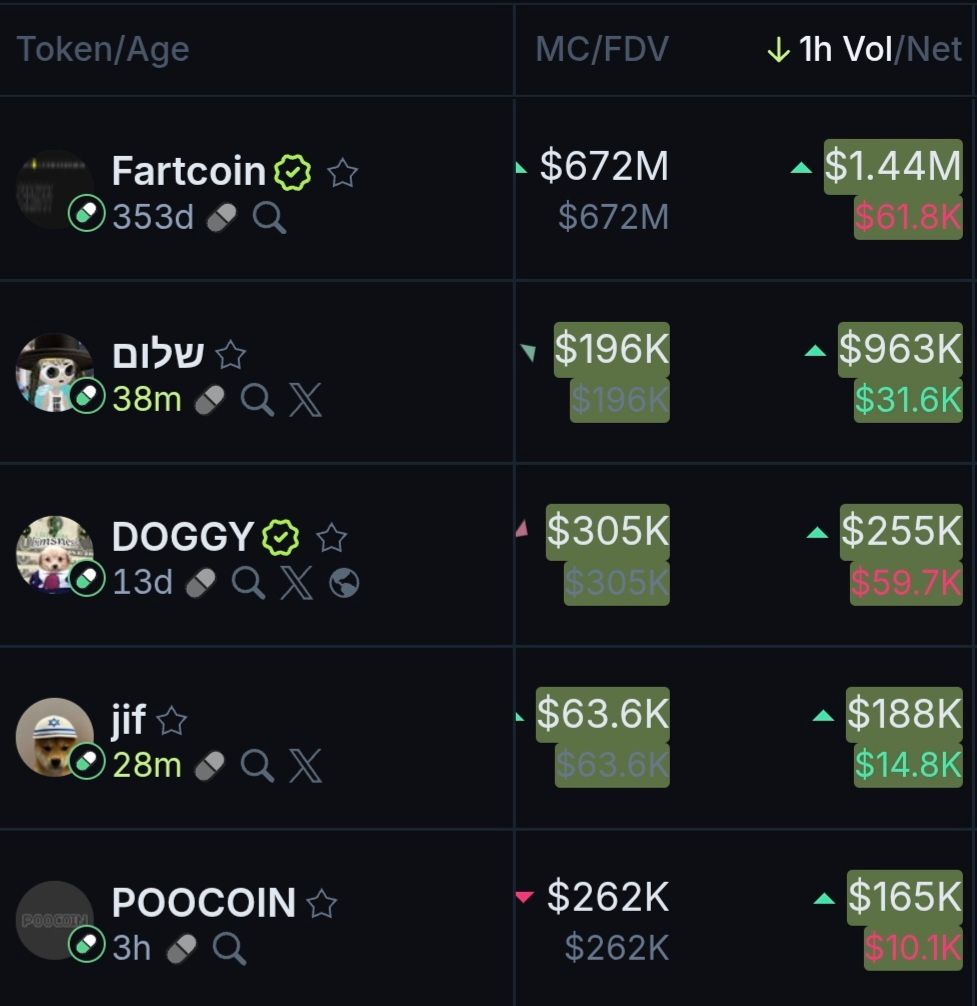
Task: Tap the pill icon next to 353d
Action: coord(221,217)
